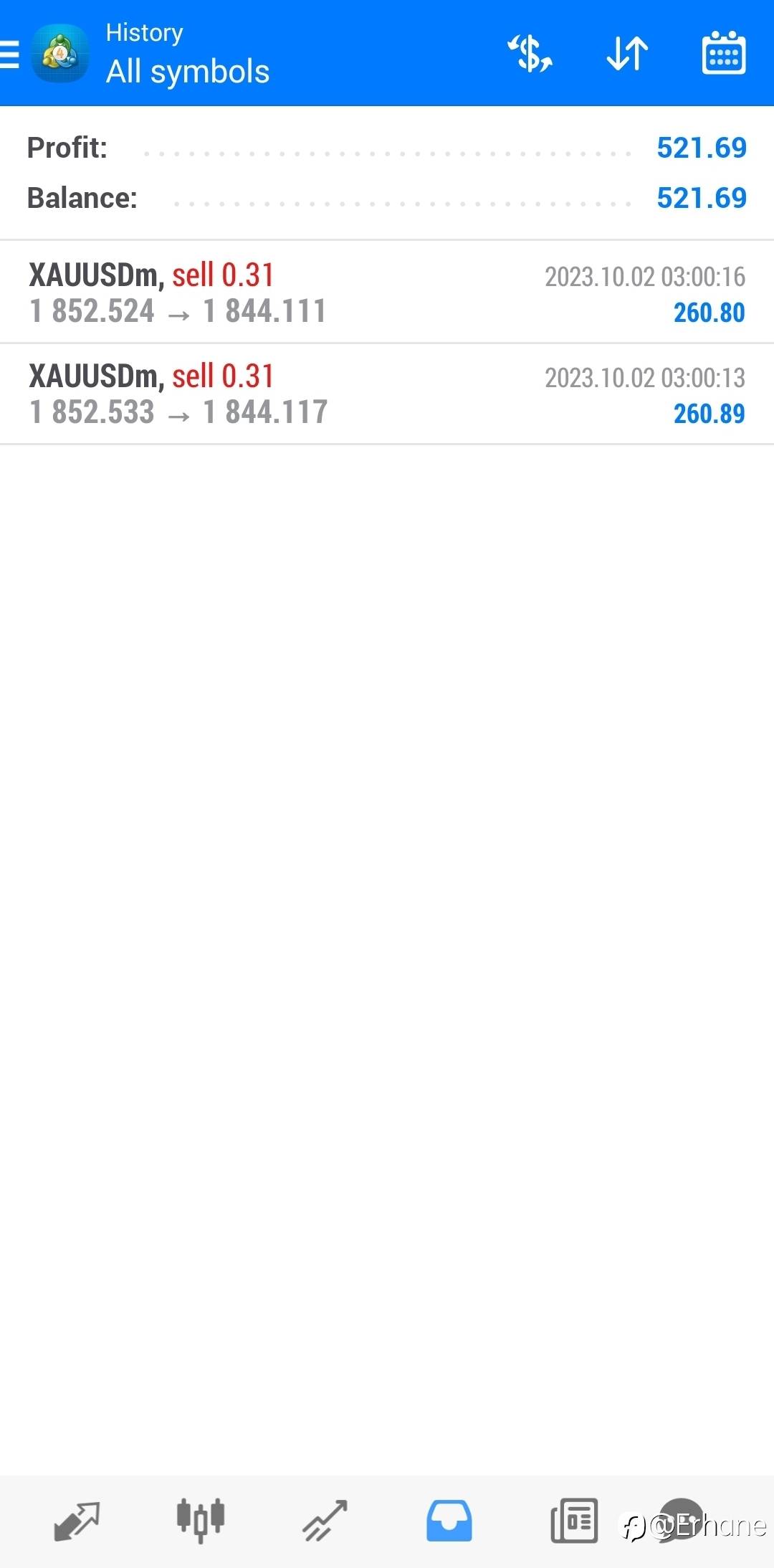
Task: Open the sort order arrows
Action: (627, 53)
